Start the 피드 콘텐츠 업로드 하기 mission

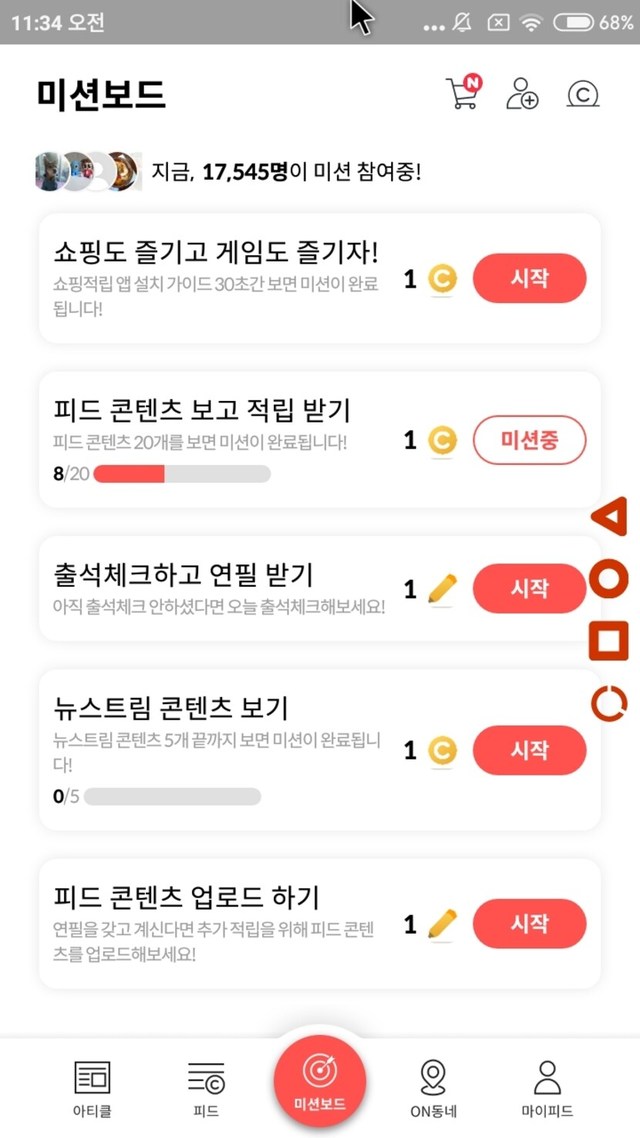(x=528, y=924)
